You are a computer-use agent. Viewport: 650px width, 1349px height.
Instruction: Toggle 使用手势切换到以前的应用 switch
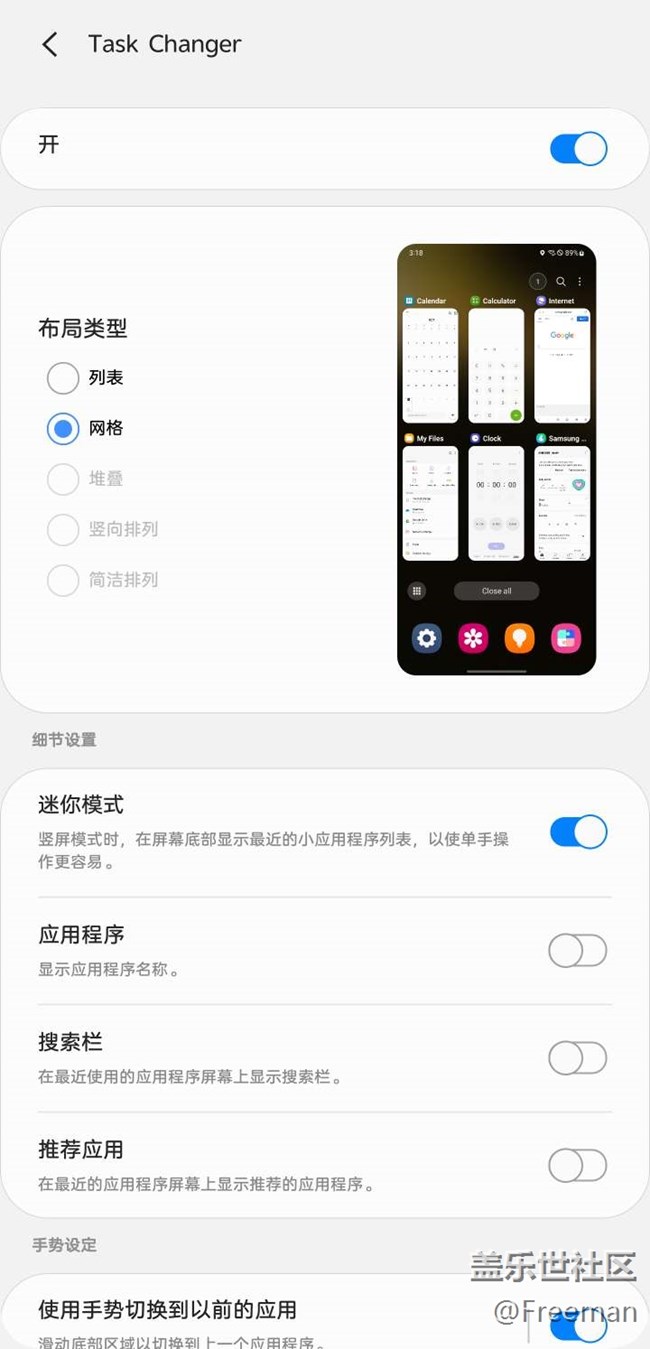(x=578, y=1326)
